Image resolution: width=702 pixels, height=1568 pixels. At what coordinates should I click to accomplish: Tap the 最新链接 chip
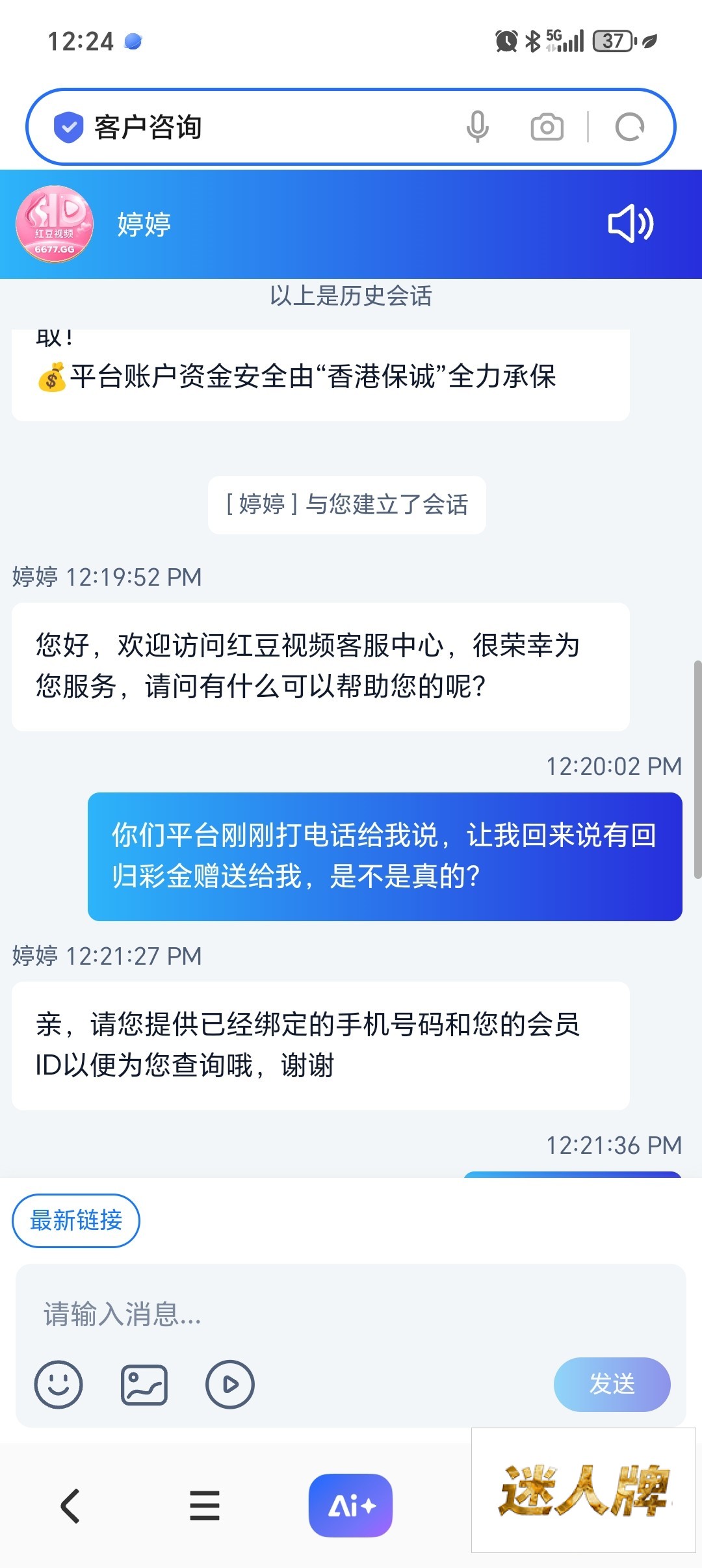coord(76,1220)
